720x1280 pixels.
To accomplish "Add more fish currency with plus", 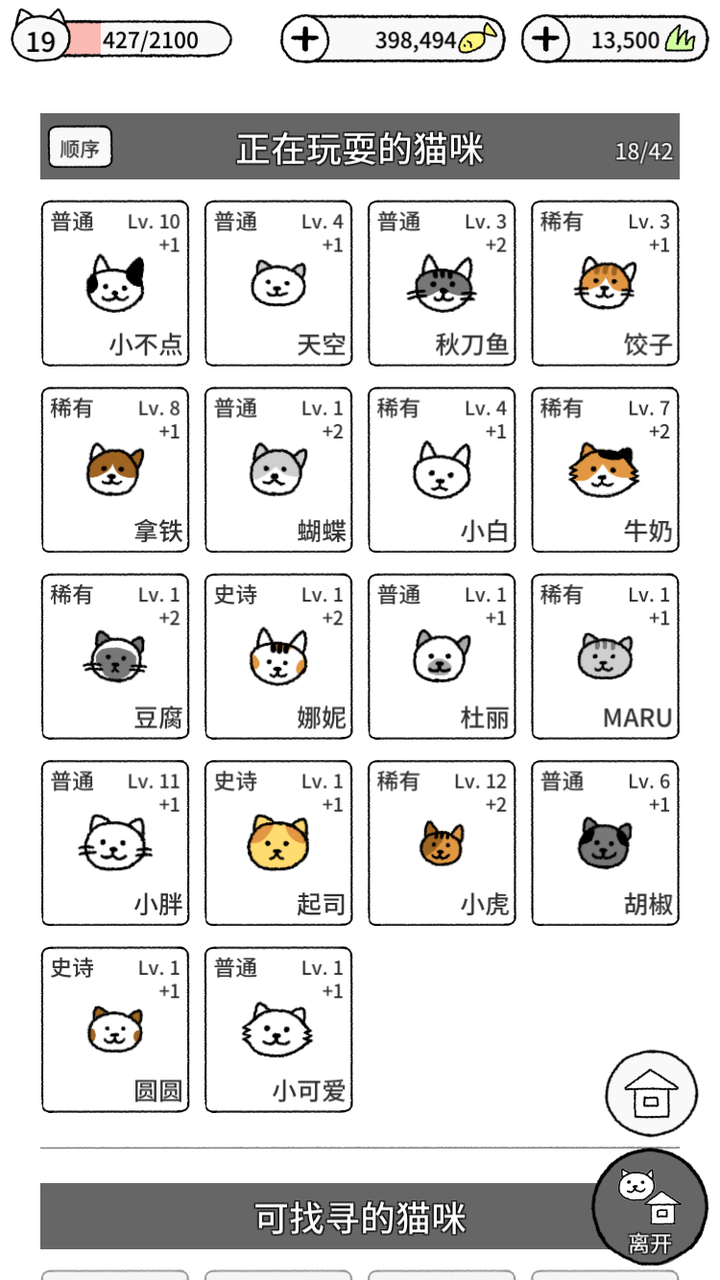I will (306, 40).
